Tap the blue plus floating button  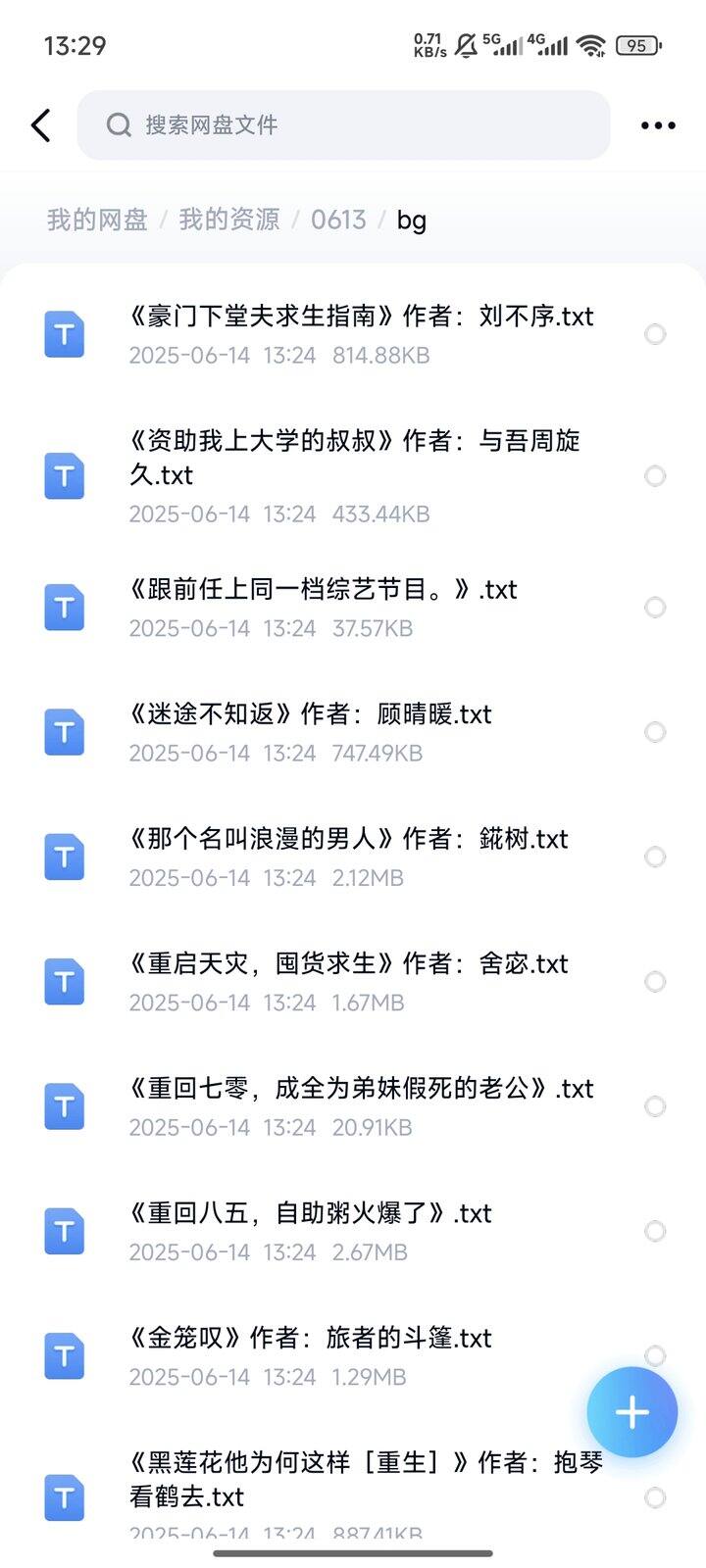point(632,1412)
